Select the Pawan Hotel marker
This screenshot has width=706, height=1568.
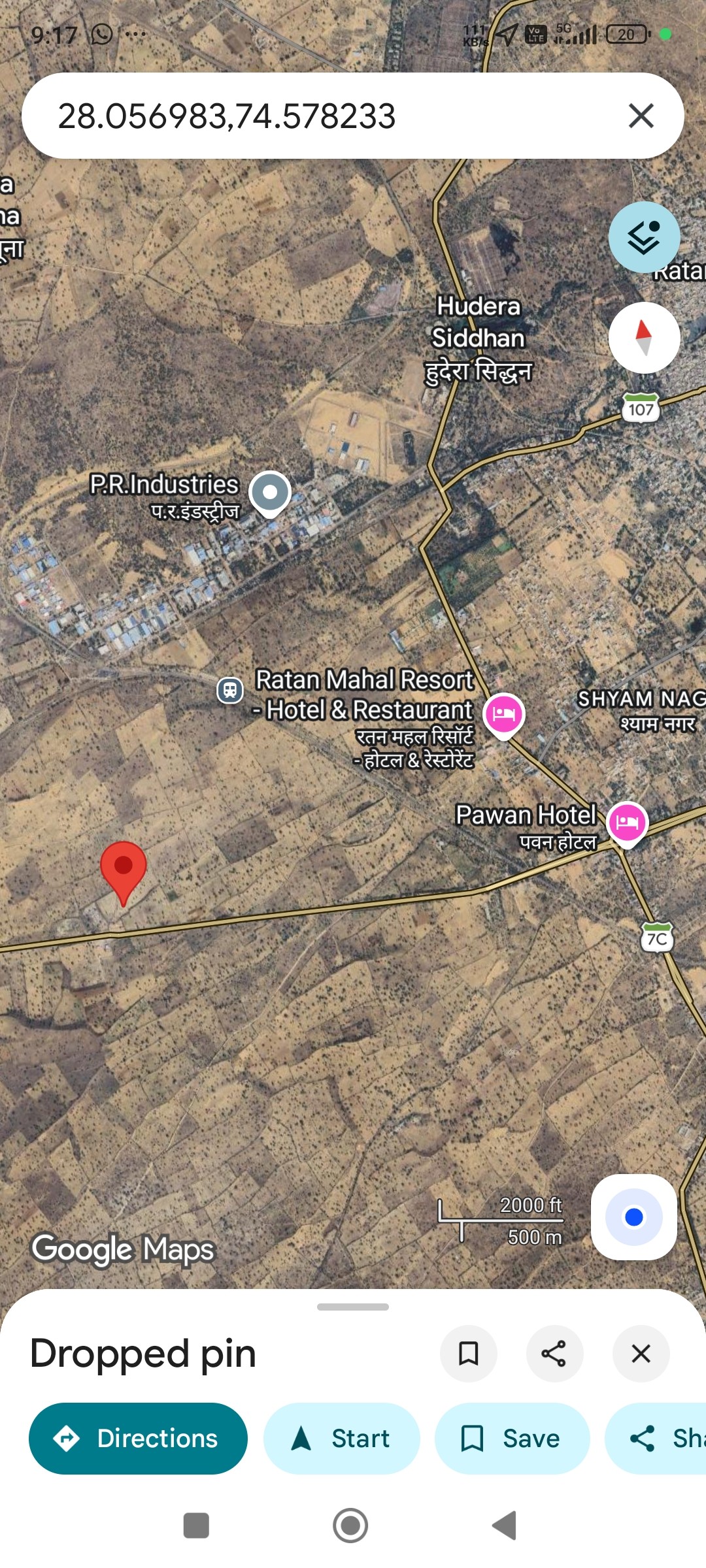tap(627, 822)
